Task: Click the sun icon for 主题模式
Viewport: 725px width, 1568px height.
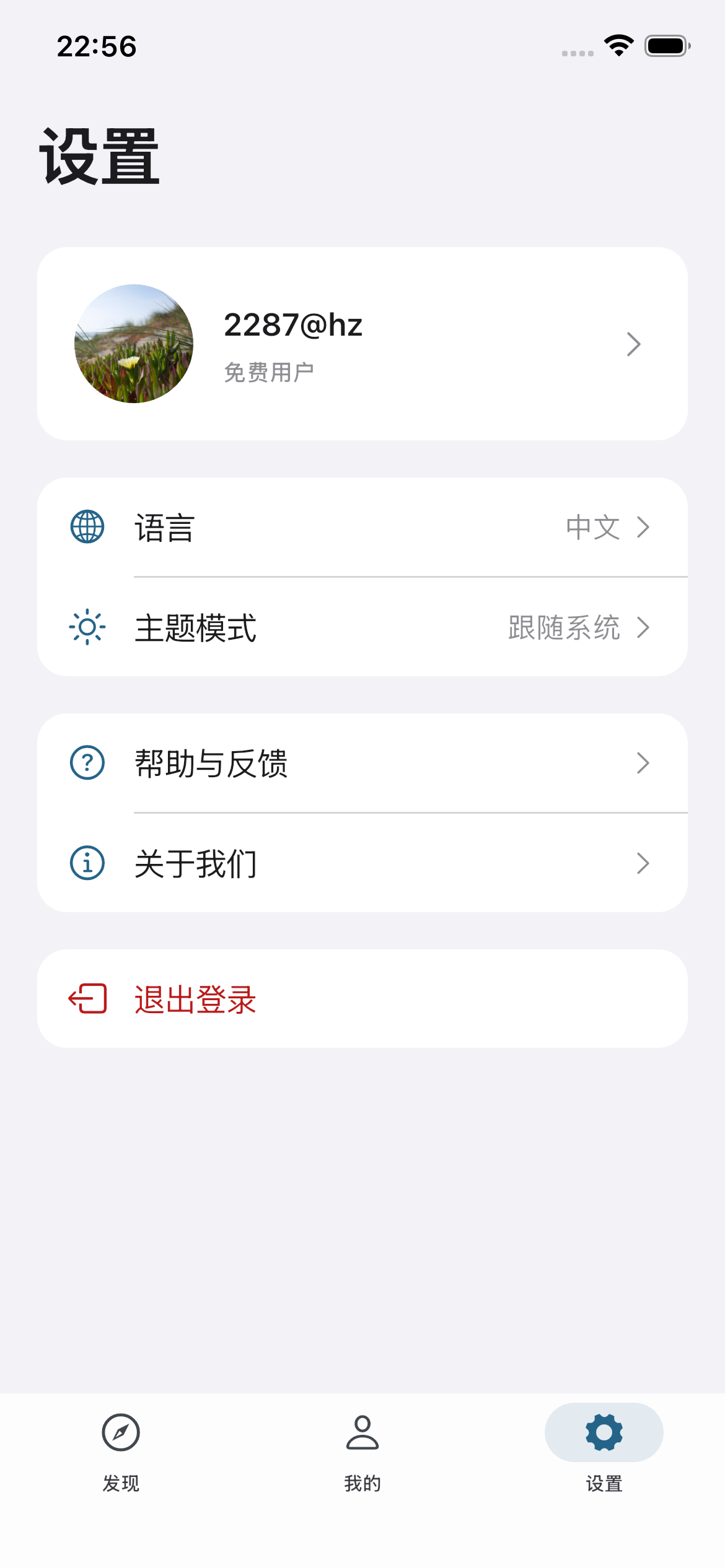Action: tap(87, 627)
